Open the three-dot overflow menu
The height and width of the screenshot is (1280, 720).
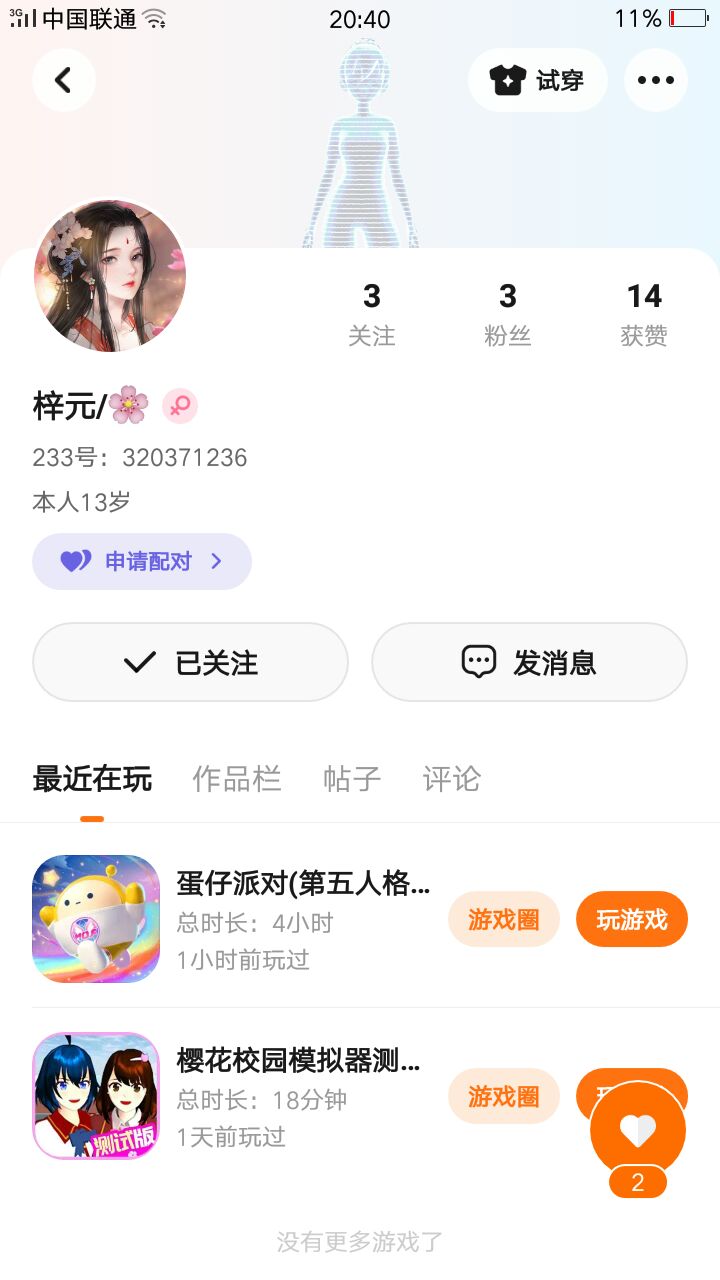click(x=655, y=80)
